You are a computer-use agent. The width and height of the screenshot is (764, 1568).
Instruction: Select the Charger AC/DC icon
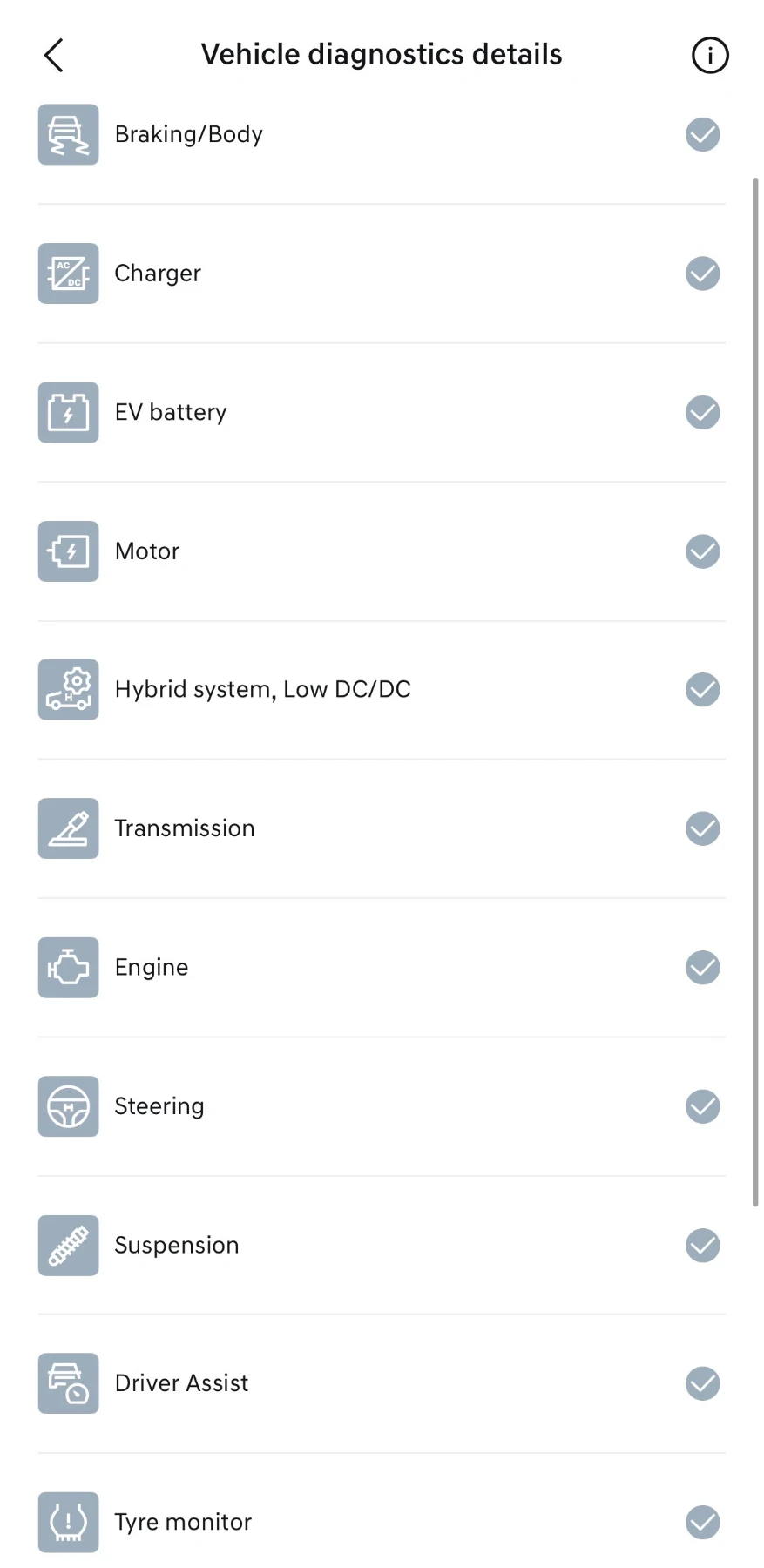point(68,273)
